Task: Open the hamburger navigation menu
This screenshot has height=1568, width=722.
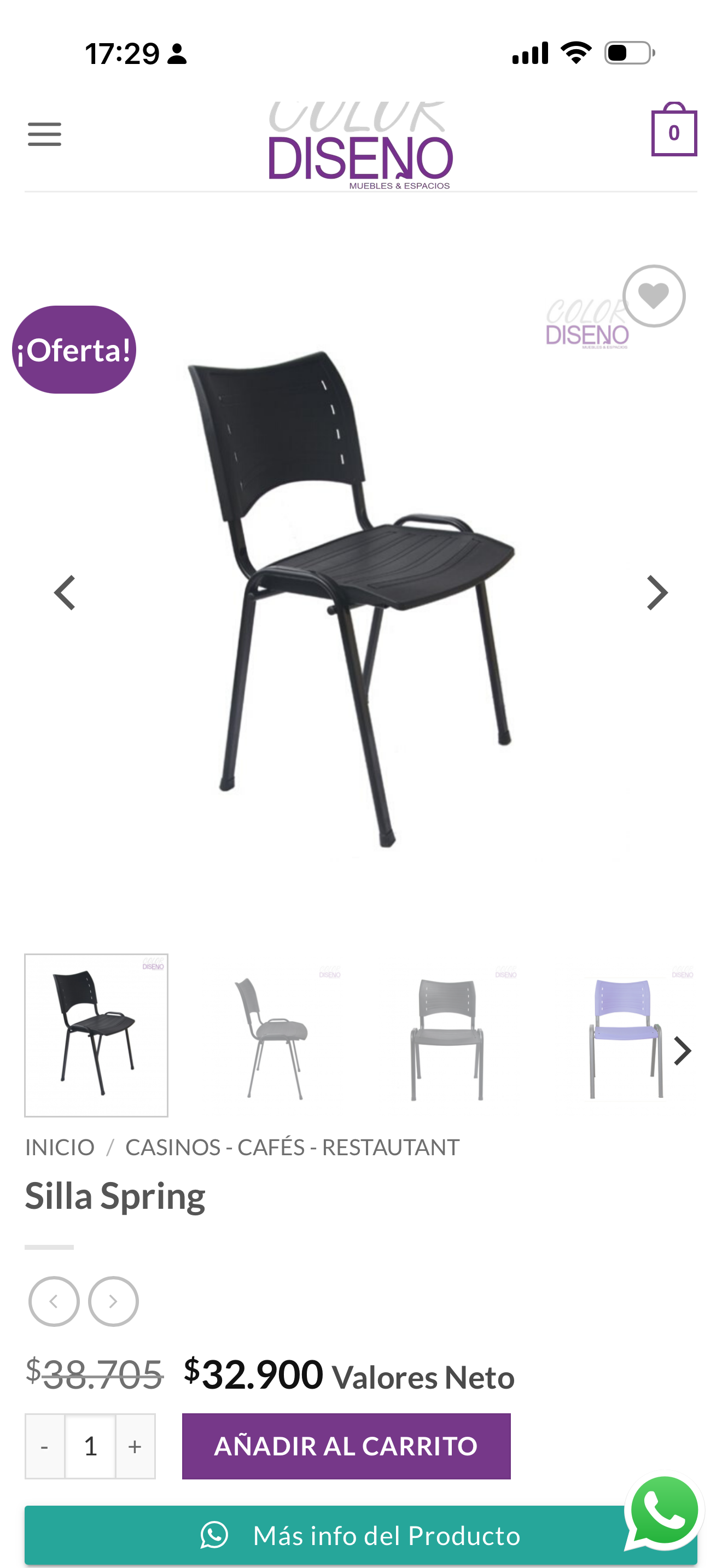Action: pyautogui.click(x=43, y=134)
